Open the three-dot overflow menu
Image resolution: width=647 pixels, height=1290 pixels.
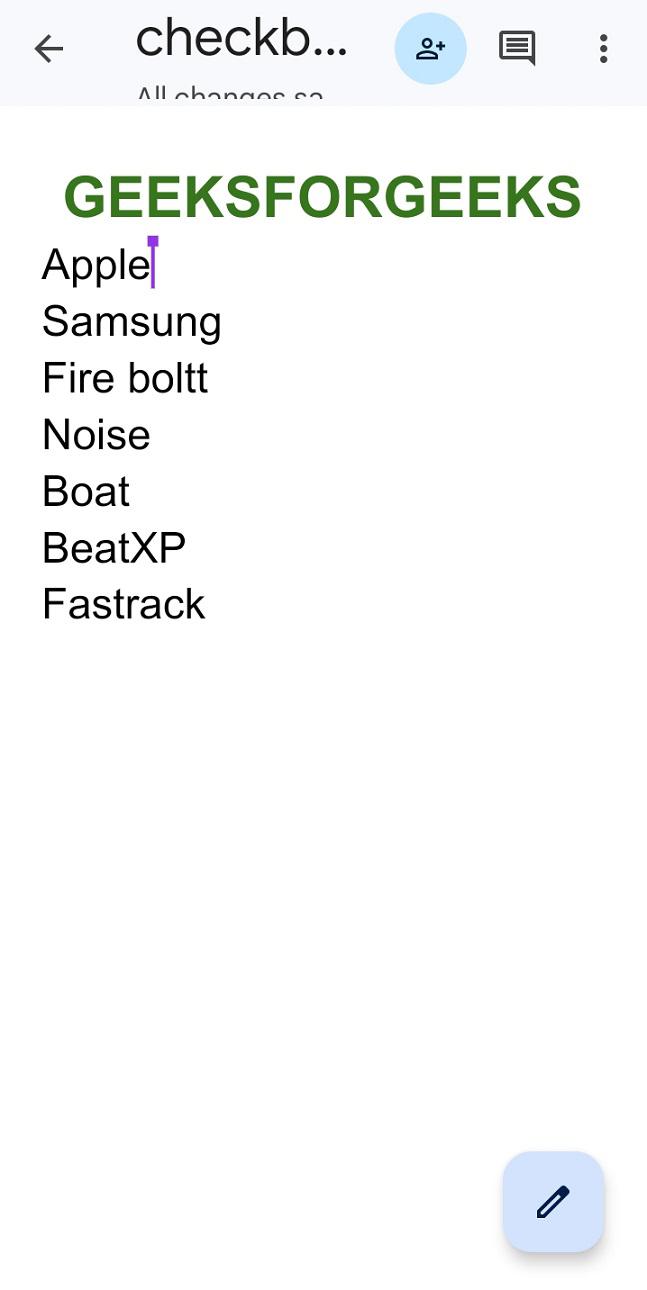tap(603, 48)
